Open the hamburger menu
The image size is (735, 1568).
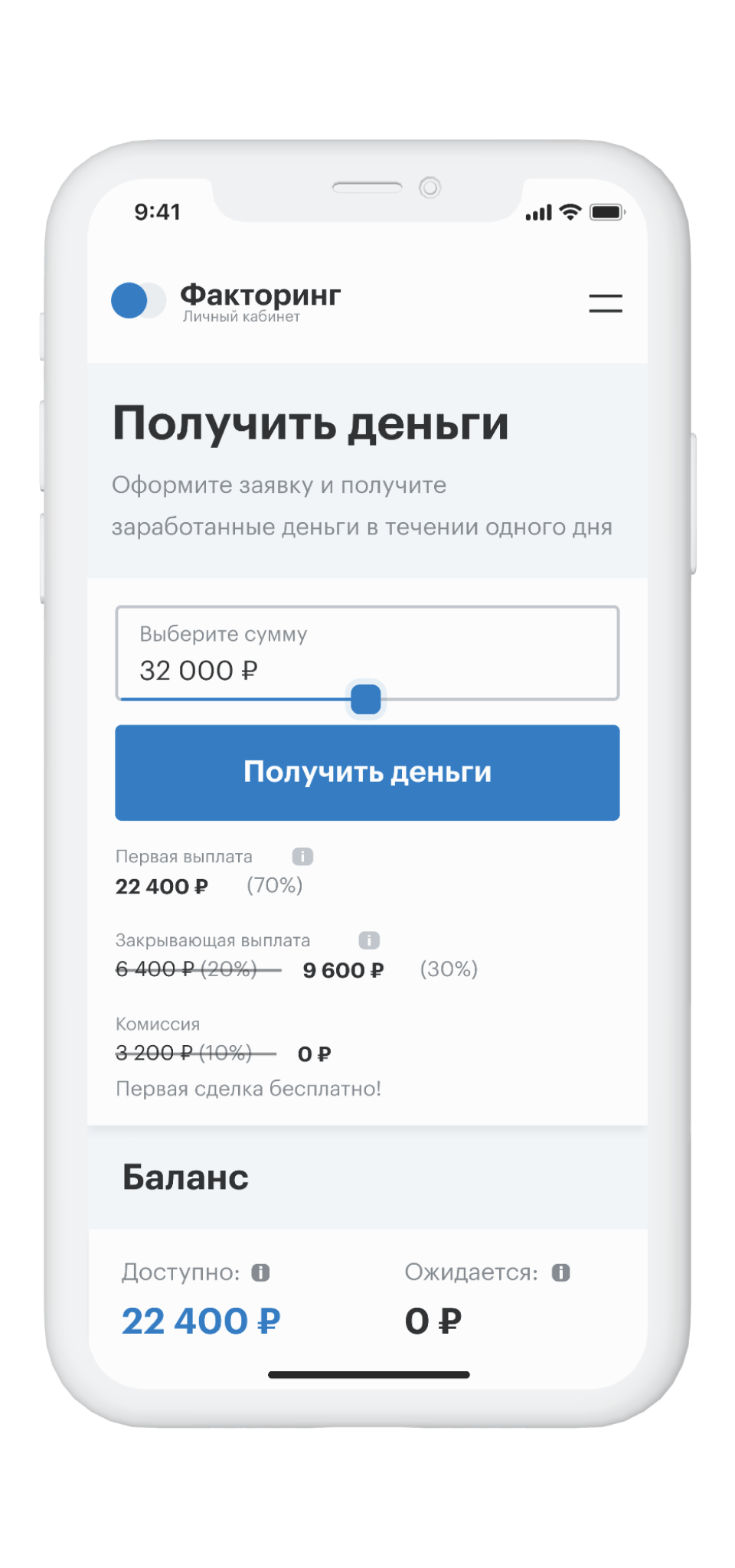click(x=605, y=303)
